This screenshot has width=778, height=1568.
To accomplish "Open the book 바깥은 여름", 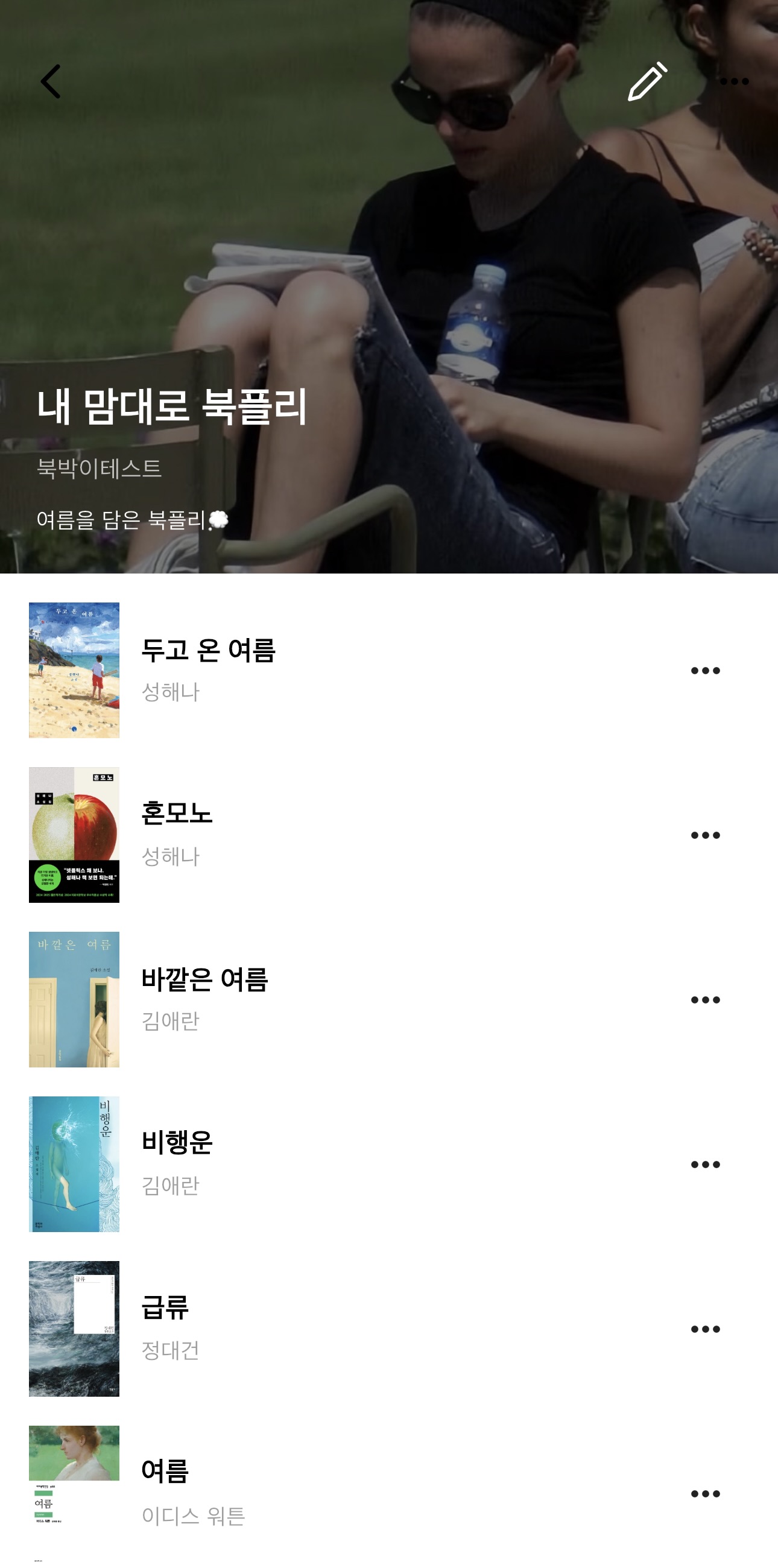I will click(x=204, y=979).
